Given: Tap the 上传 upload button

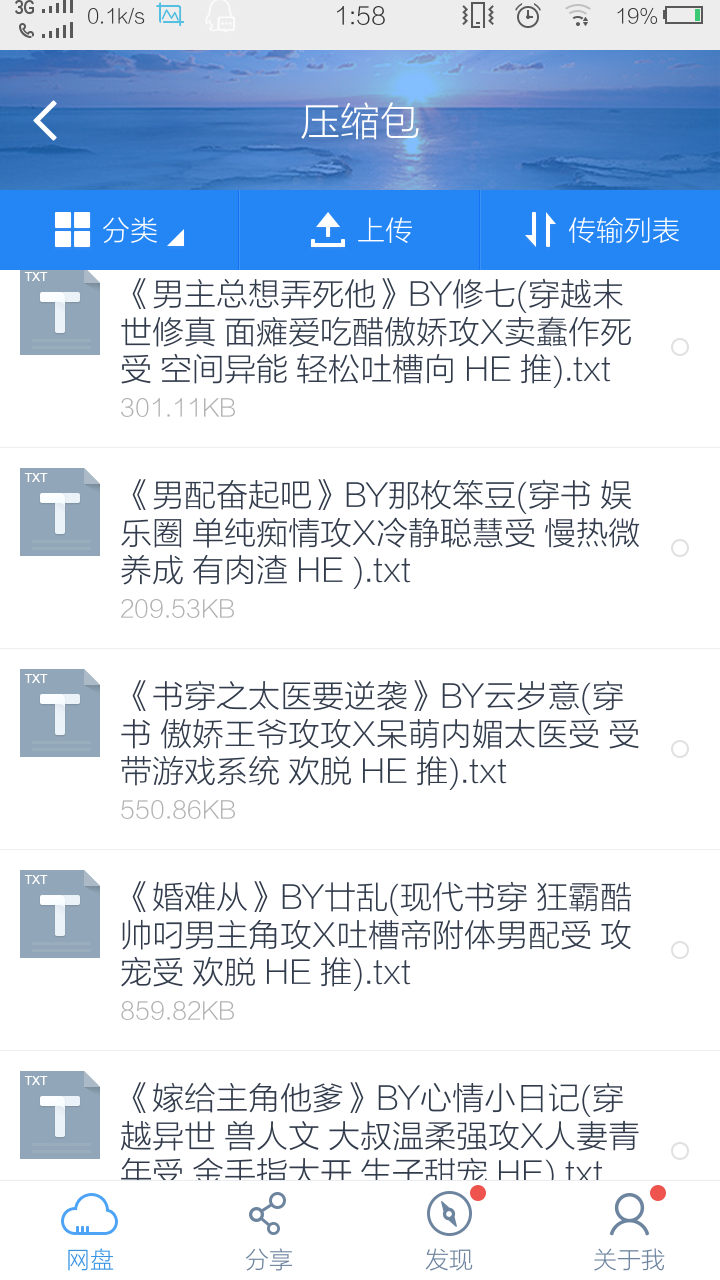Looking at the screenshot, I should click(x=360, y=230).
